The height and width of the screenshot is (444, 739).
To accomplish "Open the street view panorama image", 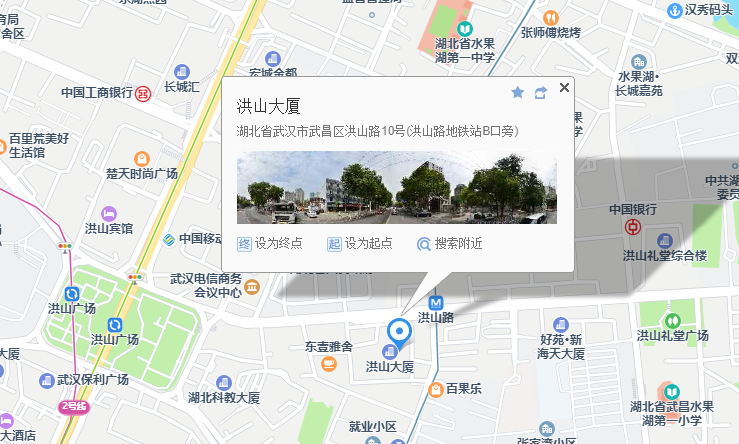I will click(396, 188).
